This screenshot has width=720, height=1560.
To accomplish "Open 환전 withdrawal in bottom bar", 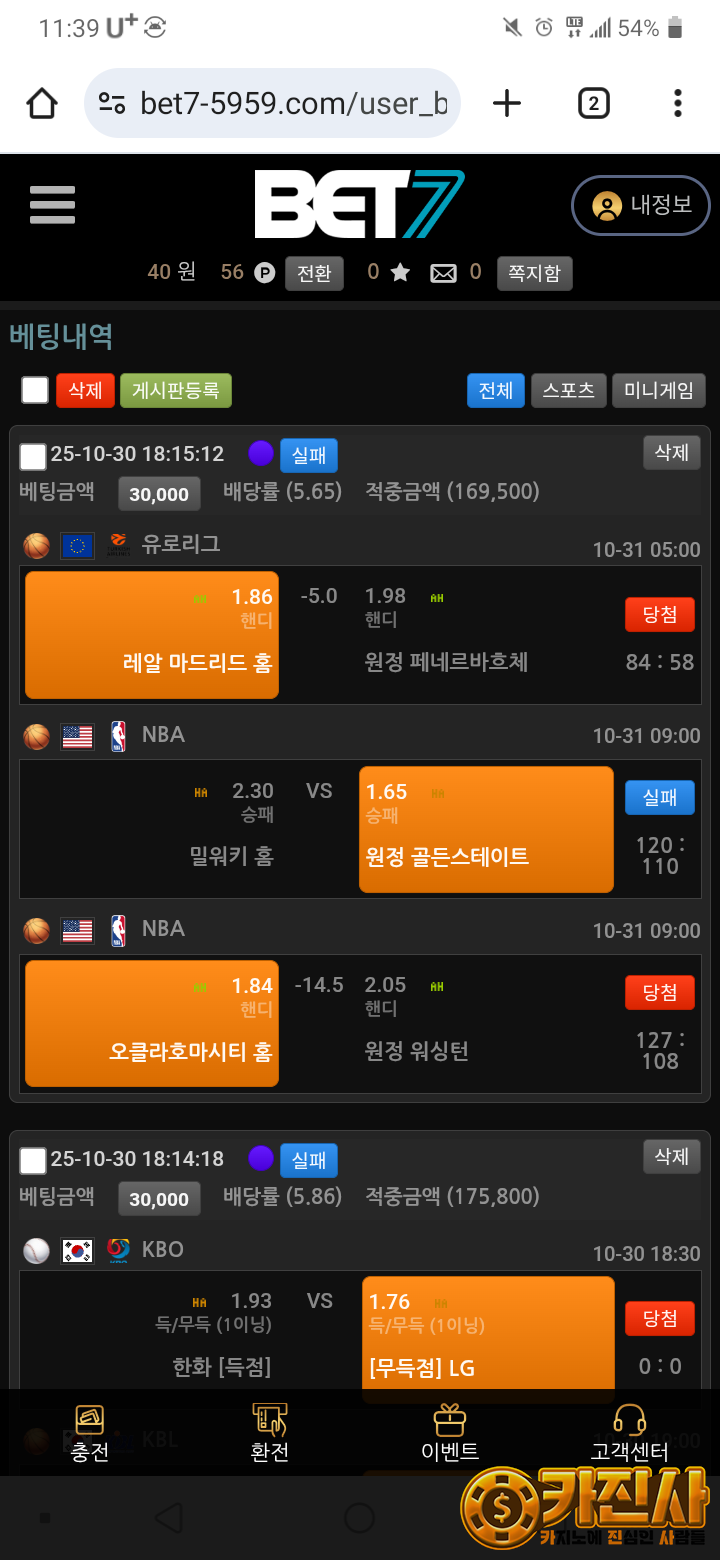I will coord(270,1433).
